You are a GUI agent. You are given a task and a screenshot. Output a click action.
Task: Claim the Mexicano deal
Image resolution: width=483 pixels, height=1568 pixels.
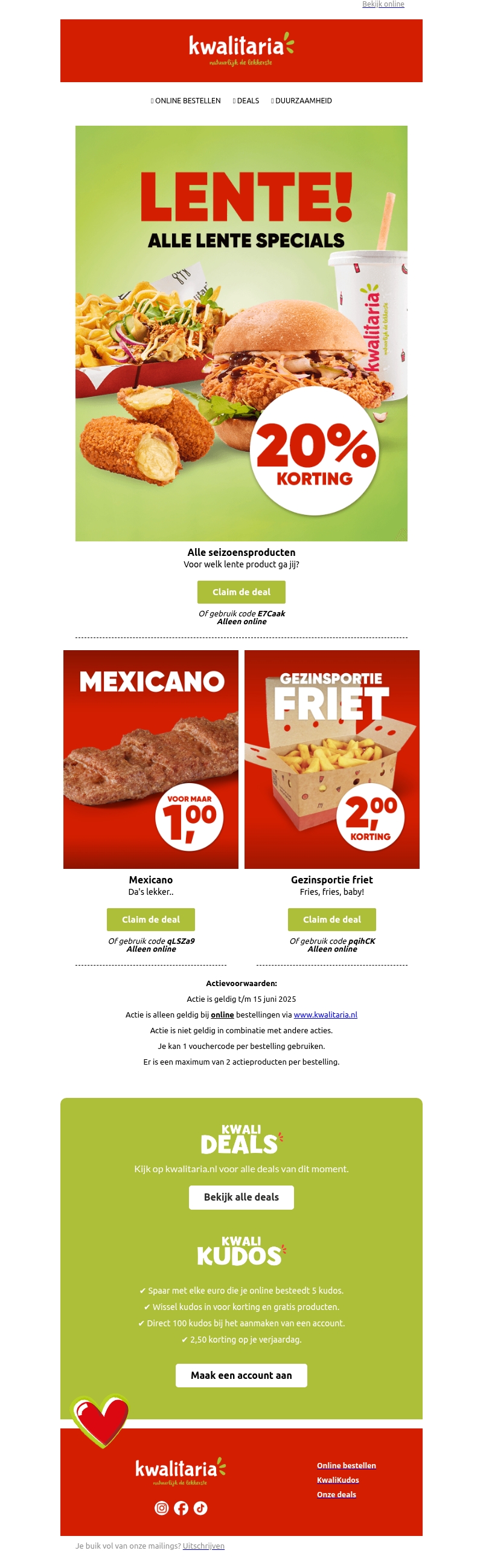pos(151,919)
